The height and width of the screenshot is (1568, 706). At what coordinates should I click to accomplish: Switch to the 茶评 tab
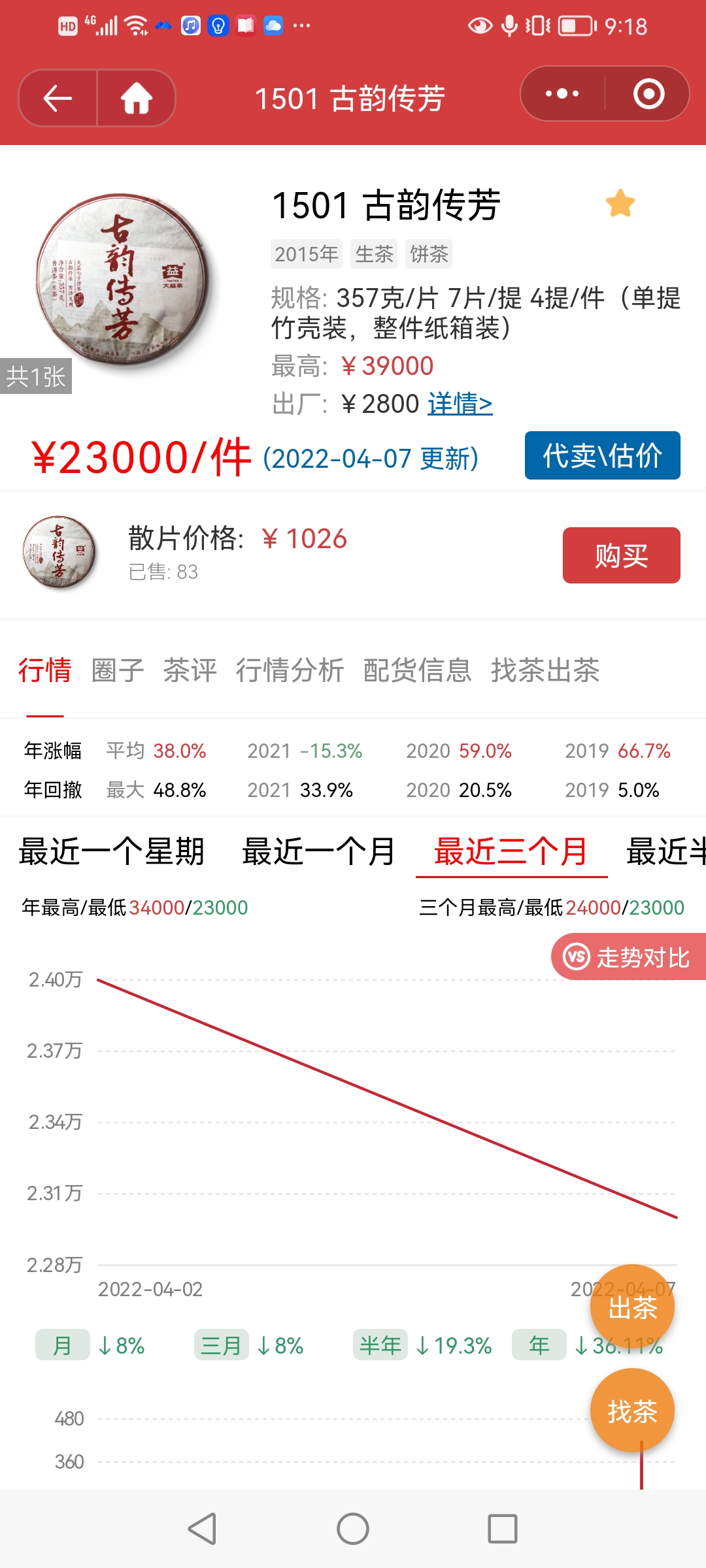(x=190, y=670)
